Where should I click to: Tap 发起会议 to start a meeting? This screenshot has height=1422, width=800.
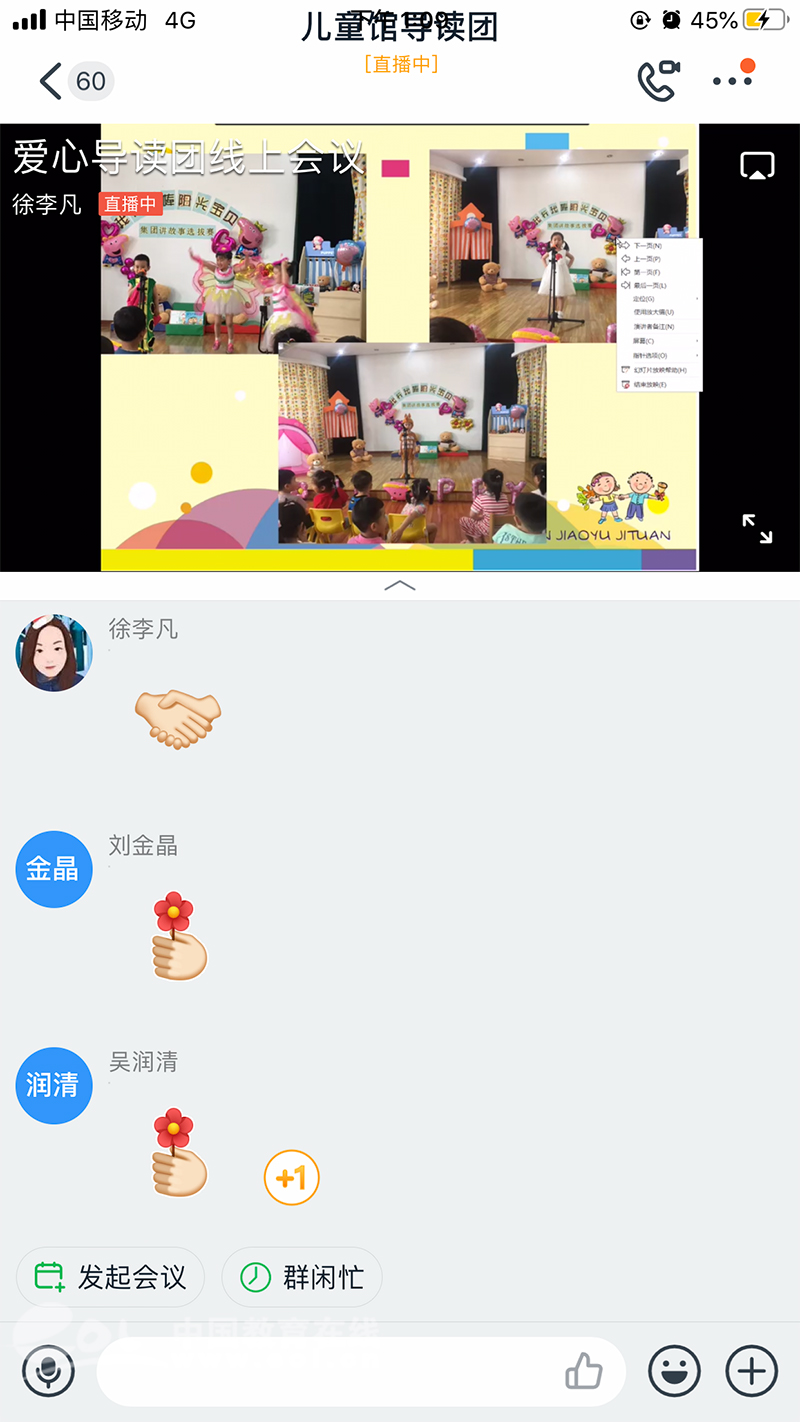coord(111,1277)
